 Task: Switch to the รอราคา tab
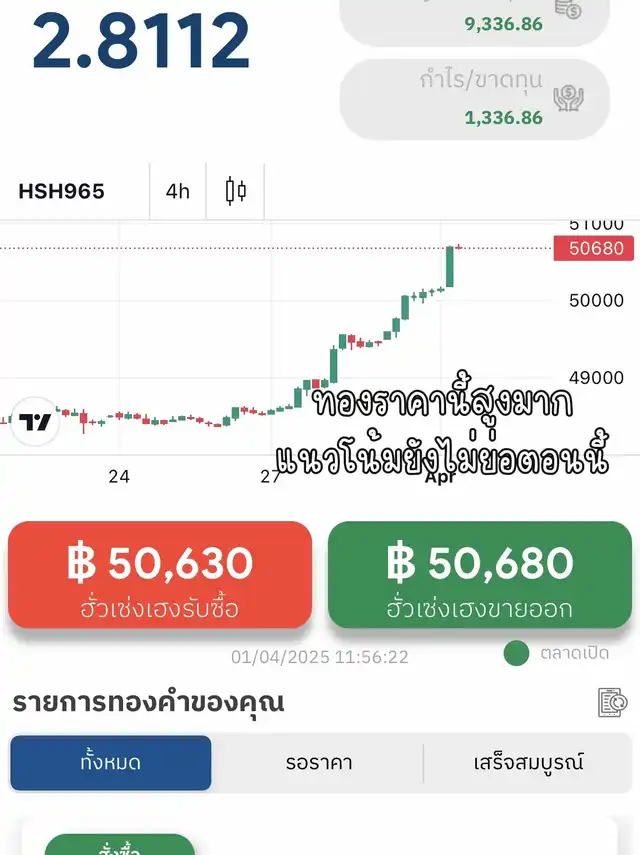[x=317, y=763]
